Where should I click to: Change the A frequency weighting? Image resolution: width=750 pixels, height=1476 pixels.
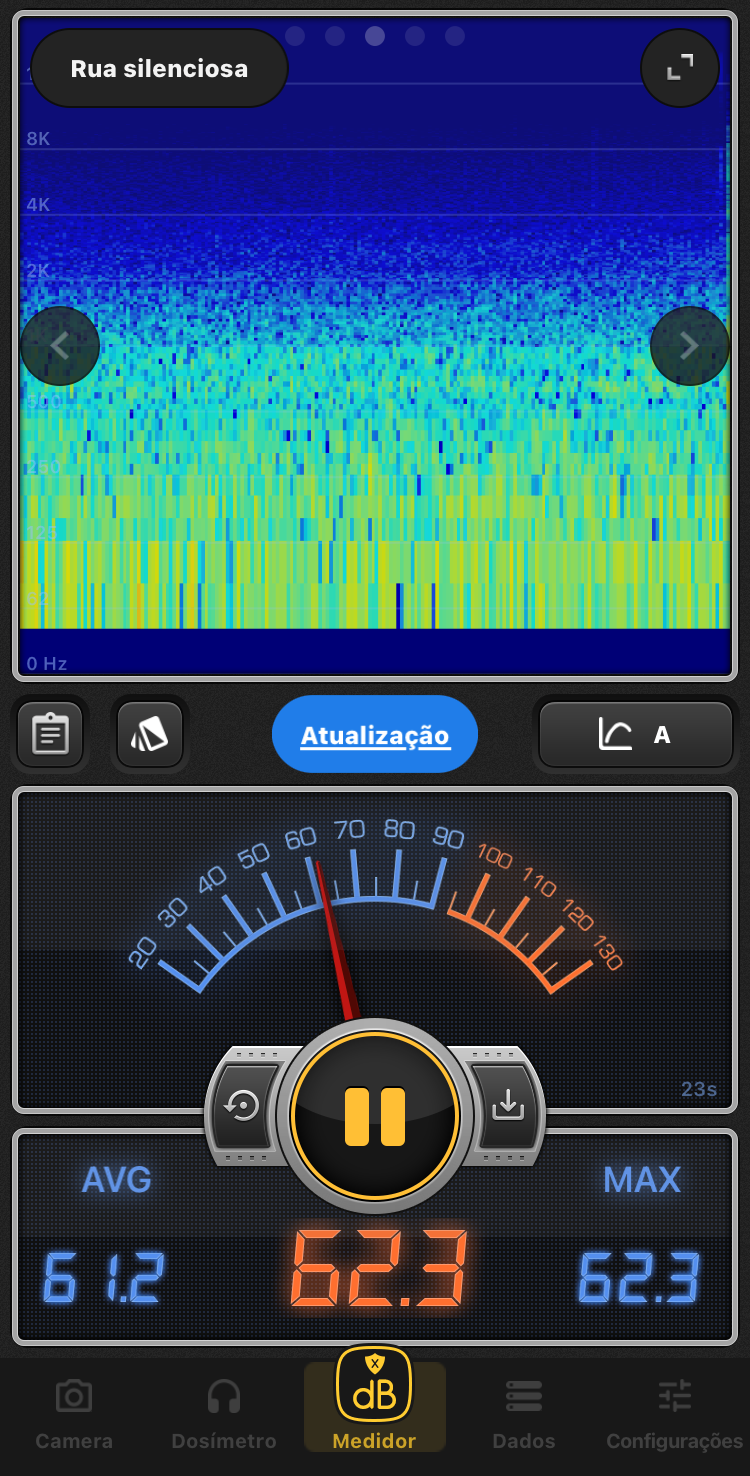(x=636, y=735)
